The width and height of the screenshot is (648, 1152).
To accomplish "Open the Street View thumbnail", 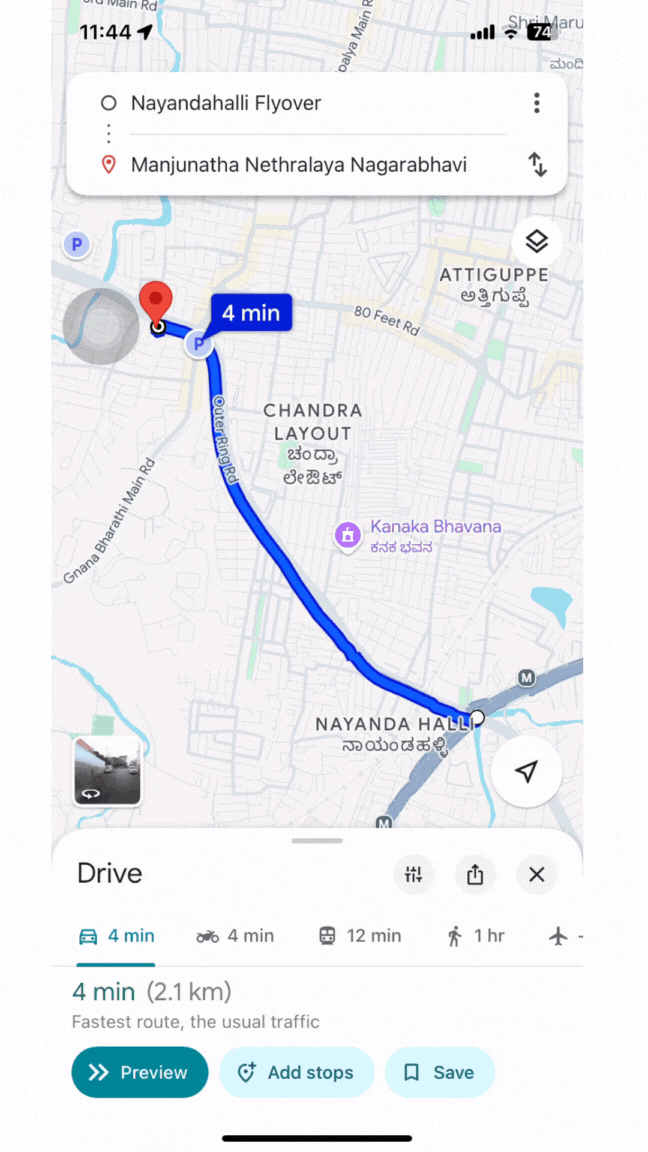I will point(107,771).
